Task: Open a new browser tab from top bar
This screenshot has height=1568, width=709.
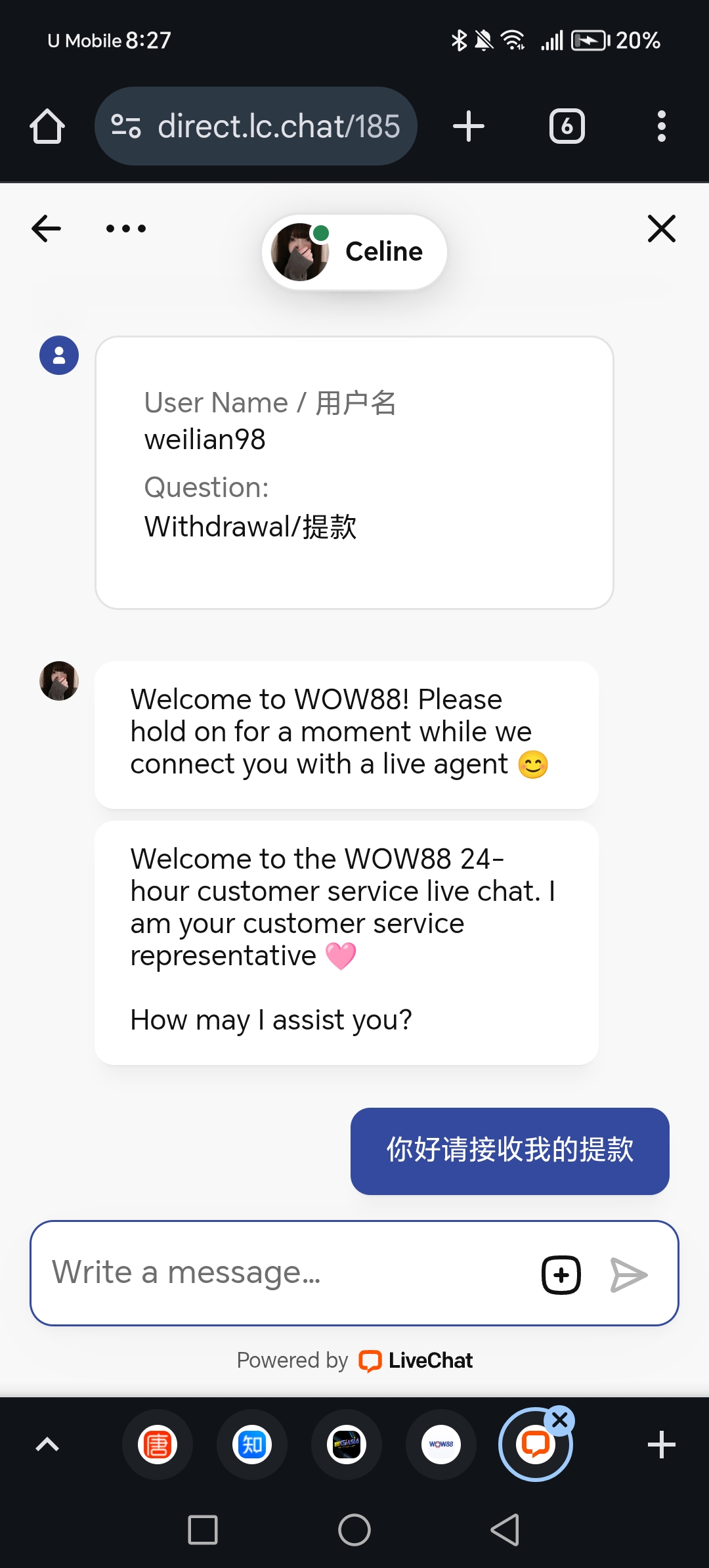Action: (x=469, y=126)
